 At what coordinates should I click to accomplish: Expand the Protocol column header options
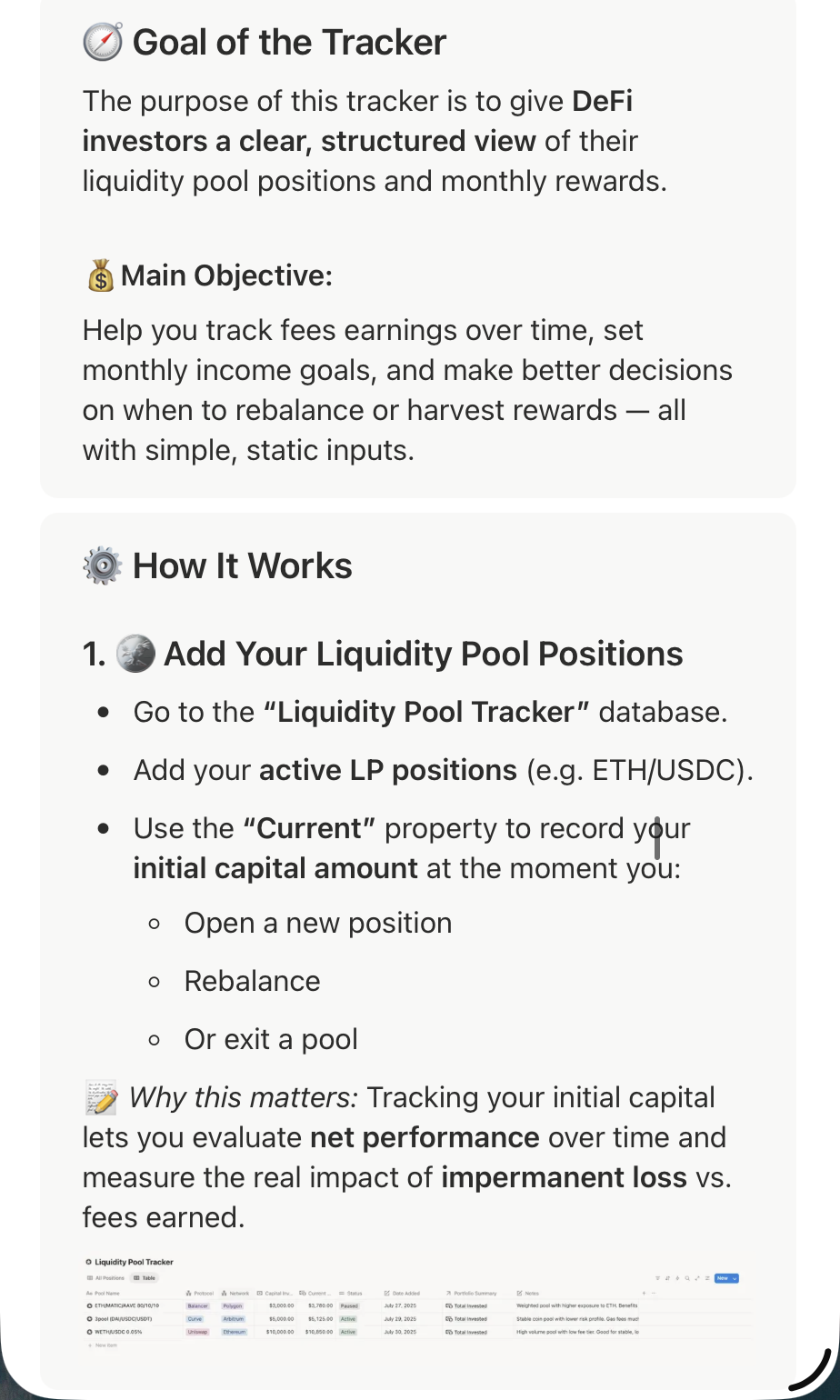(195, 1293)
